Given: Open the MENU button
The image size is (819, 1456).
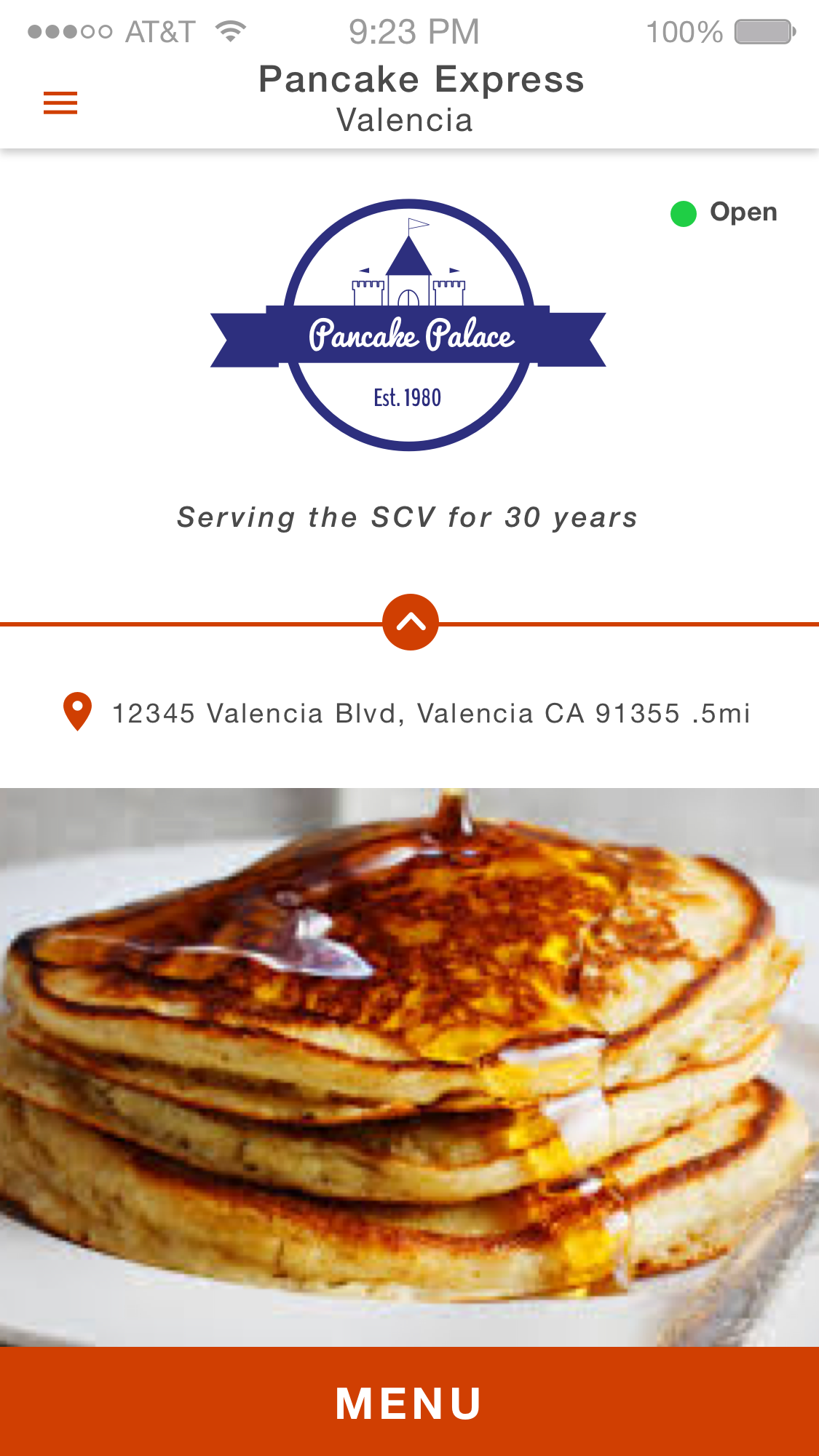Looking at the screenshot, I should pyautogui.click(x=409, y=1401).
